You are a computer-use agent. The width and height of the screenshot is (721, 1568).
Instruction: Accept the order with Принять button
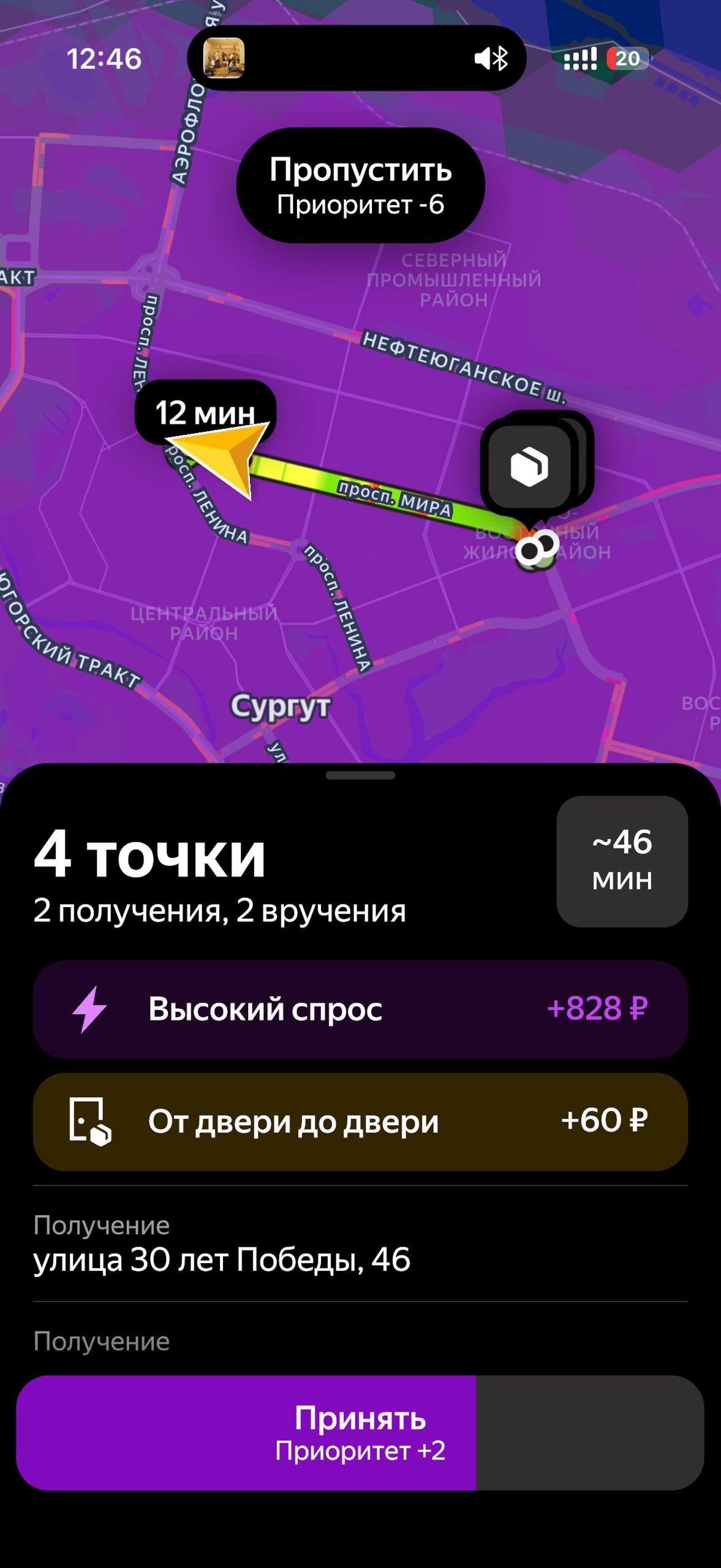point(360,1432)
